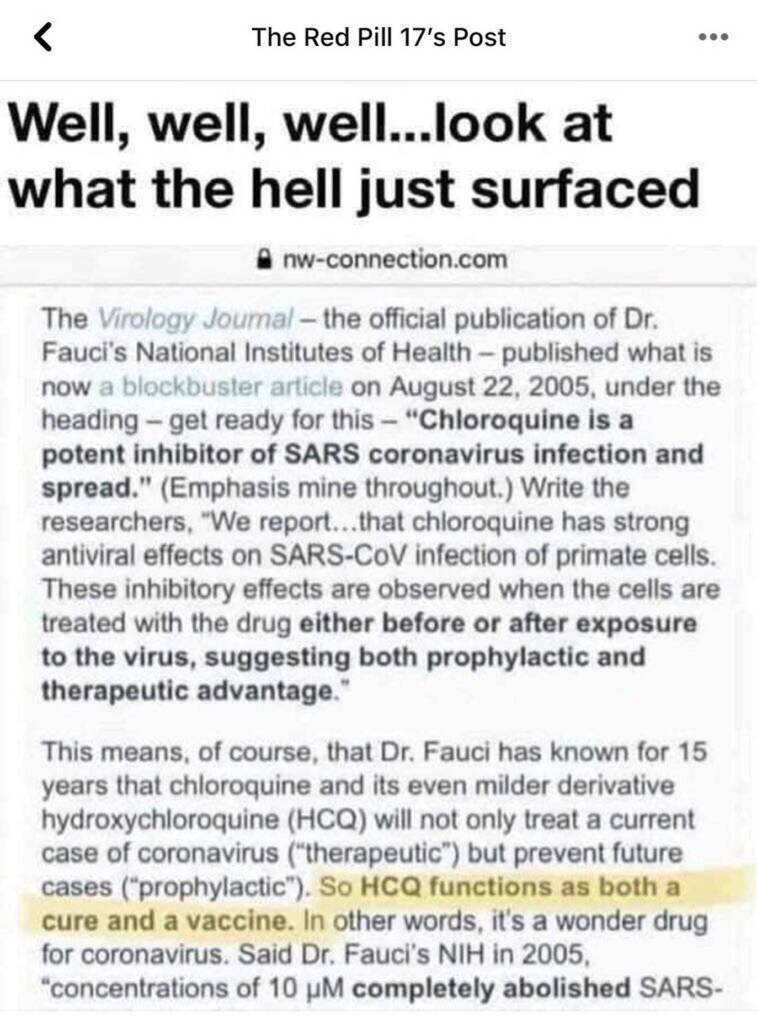This screenshot has height=1024, width=757.
Task: Open the three-dot options menu
Action: [x=714, y=38]
